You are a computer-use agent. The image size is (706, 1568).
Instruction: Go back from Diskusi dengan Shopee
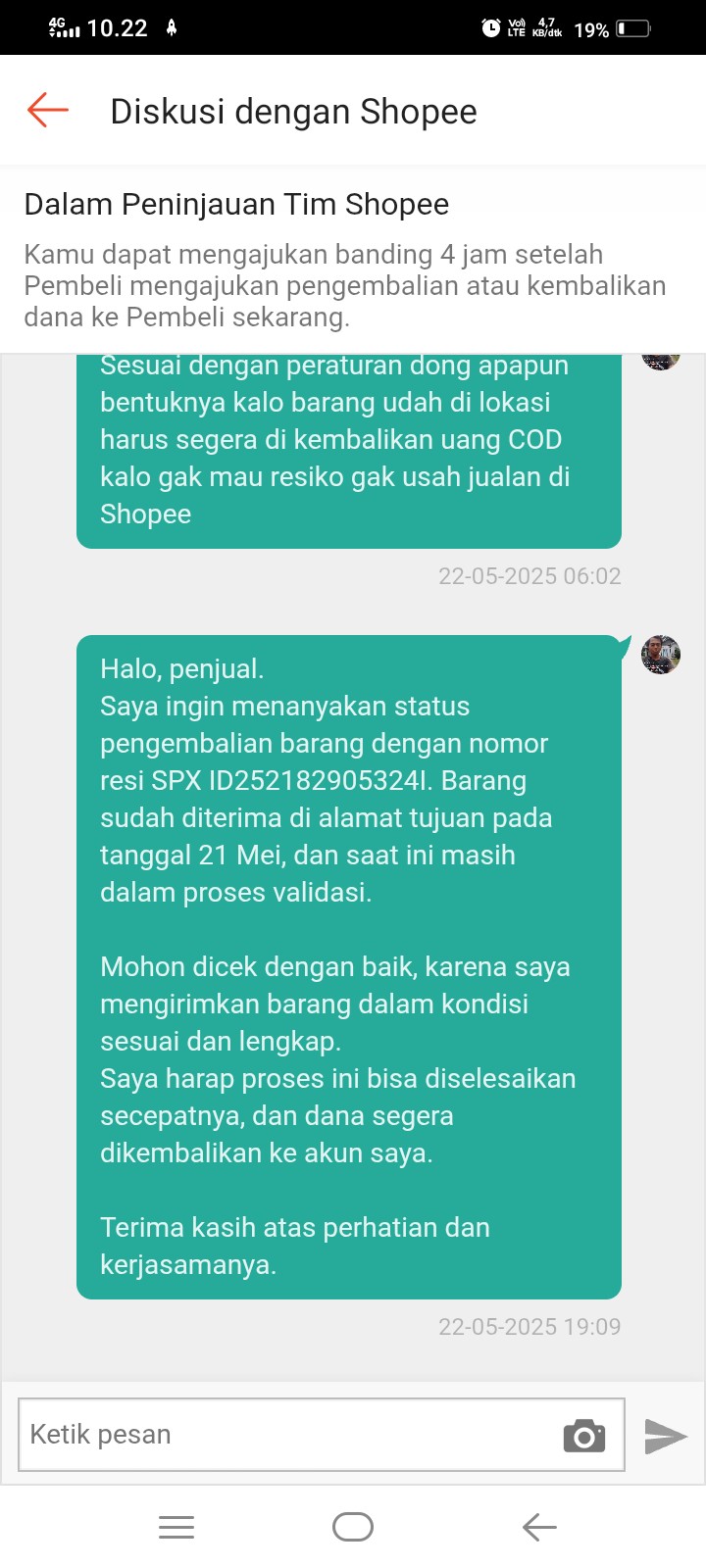pyautogui.click(x=47, y=110)
